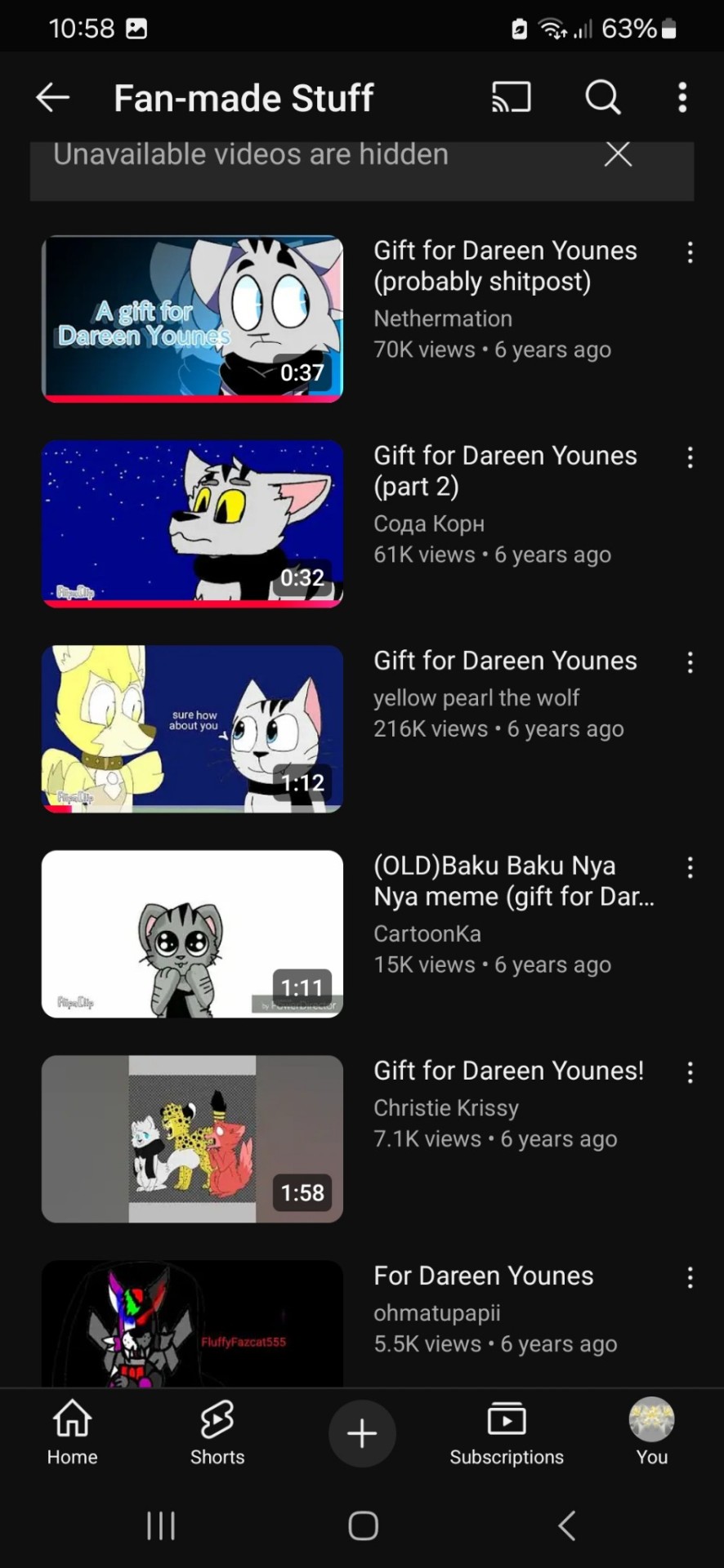
Task: Open options for yellow pearl the wolf's video
Action: coord(690,662)
